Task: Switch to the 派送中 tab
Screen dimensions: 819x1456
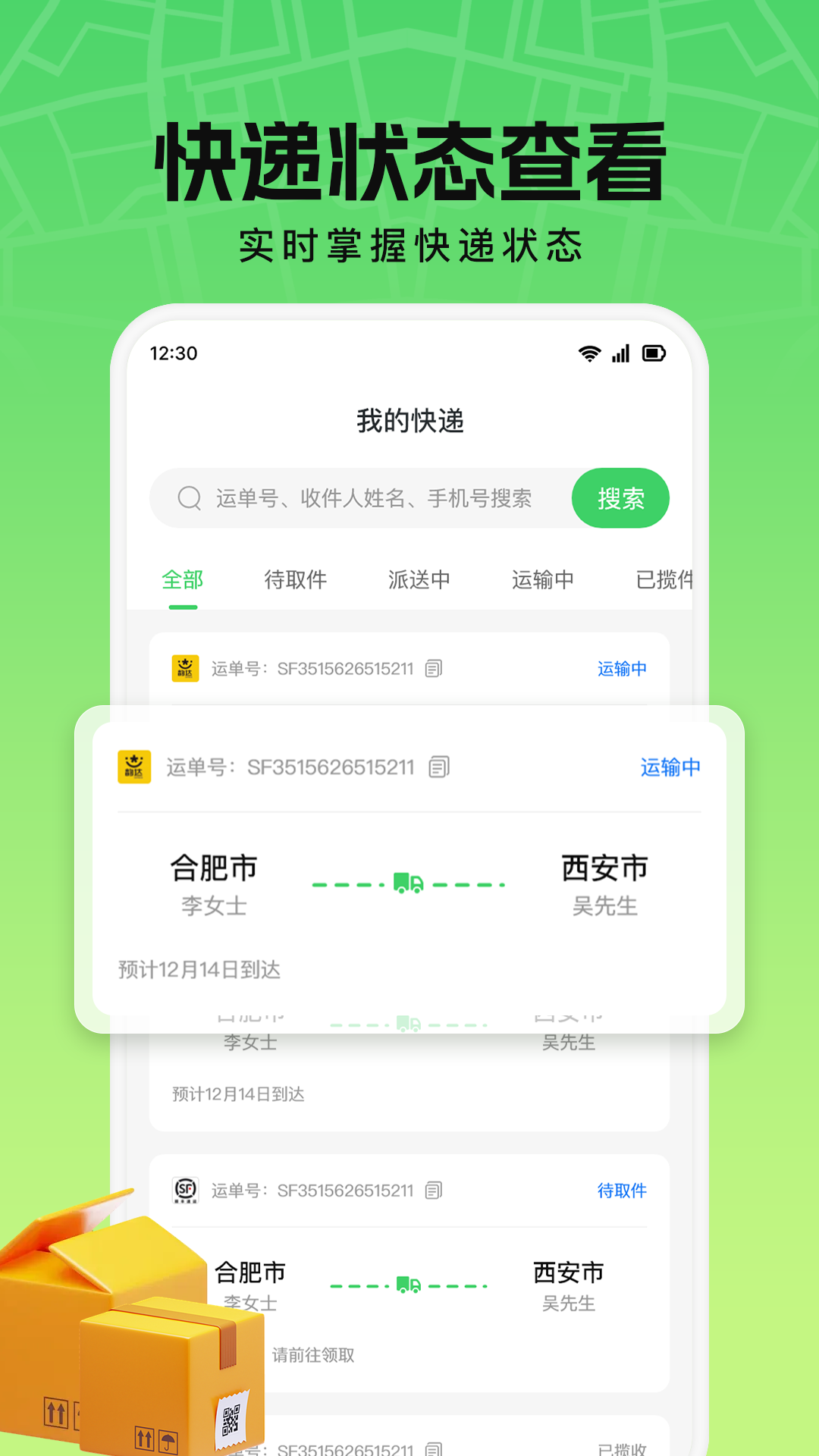Action: 418,579
